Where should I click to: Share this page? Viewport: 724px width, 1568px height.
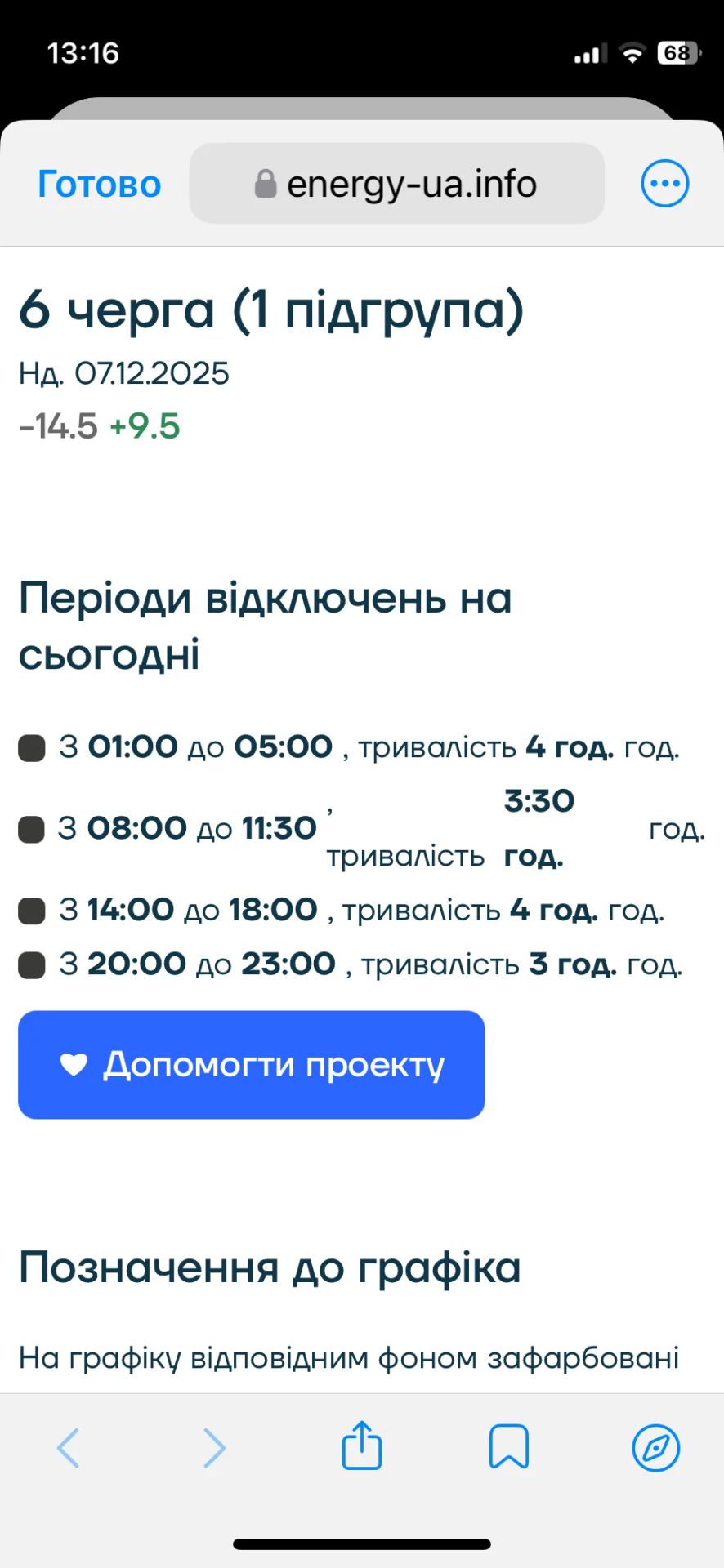point(361,1446)
